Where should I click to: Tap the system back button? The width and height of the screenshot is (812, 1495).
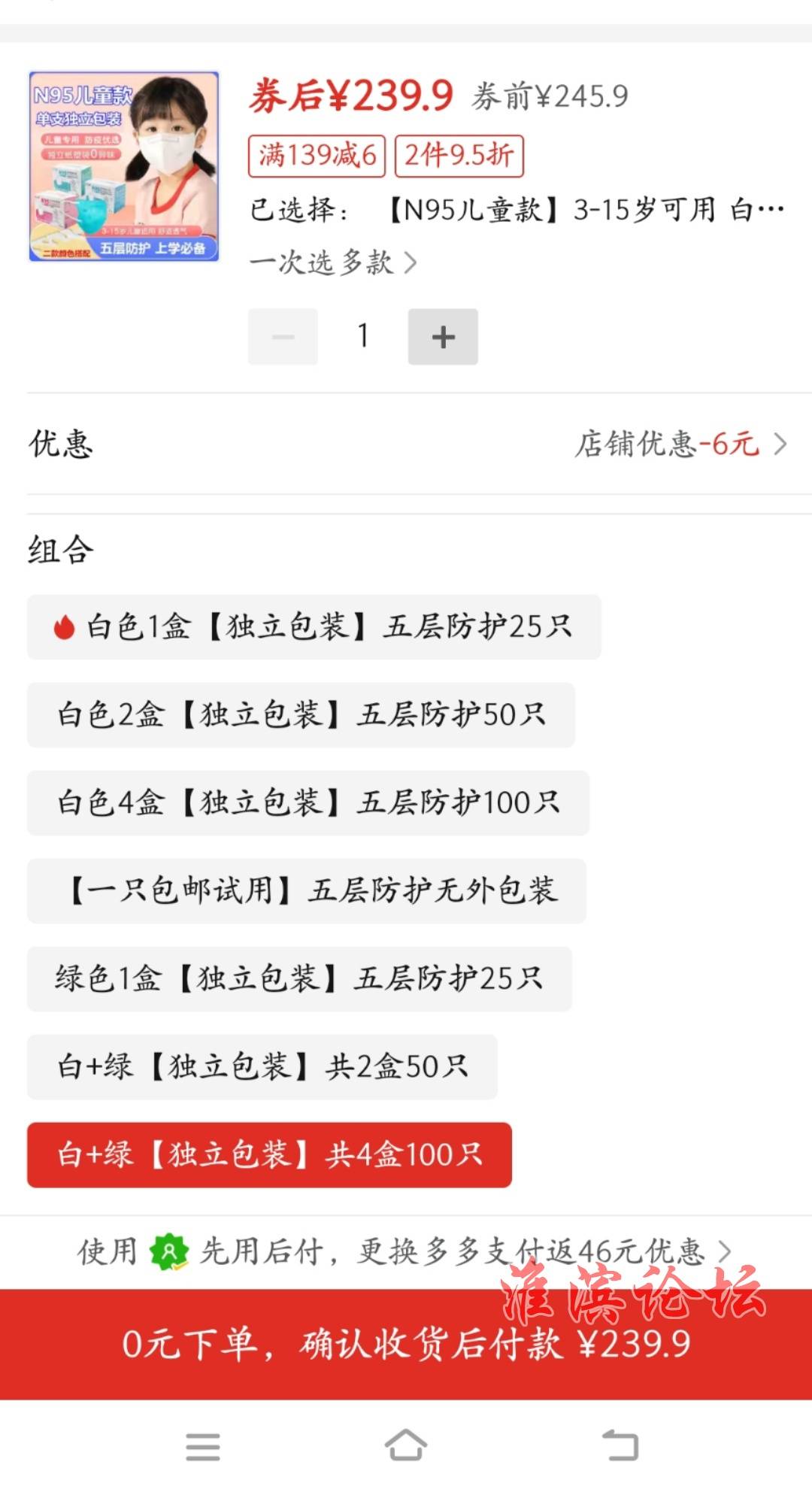coord(620,1445)
